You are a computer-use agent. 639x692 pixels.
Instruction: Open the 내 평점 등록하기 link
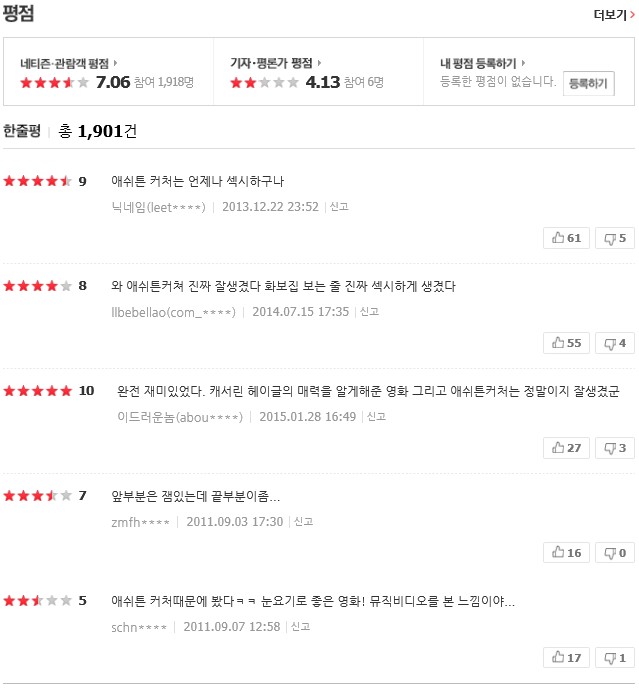[482, 63]
